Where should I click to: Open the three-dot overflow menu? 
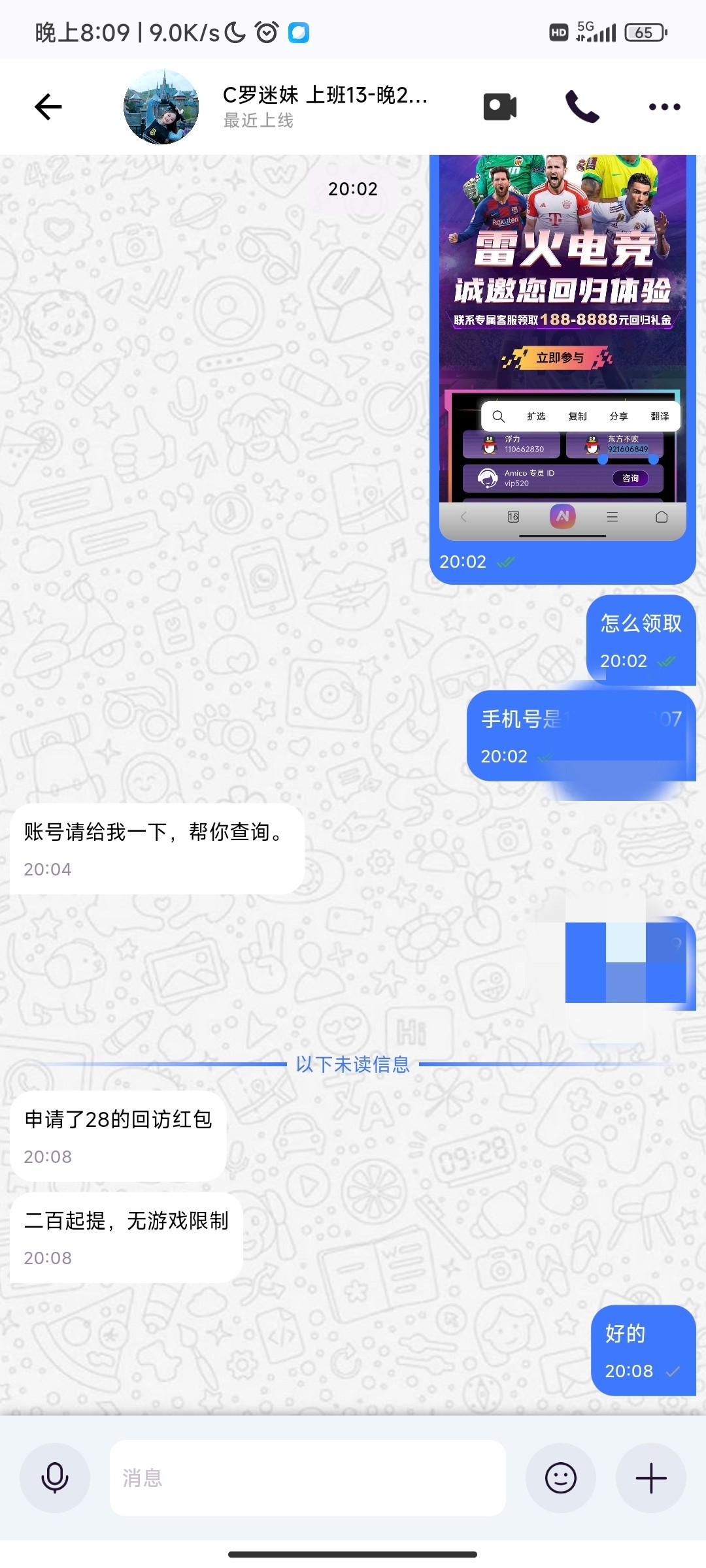pos(664,107)
